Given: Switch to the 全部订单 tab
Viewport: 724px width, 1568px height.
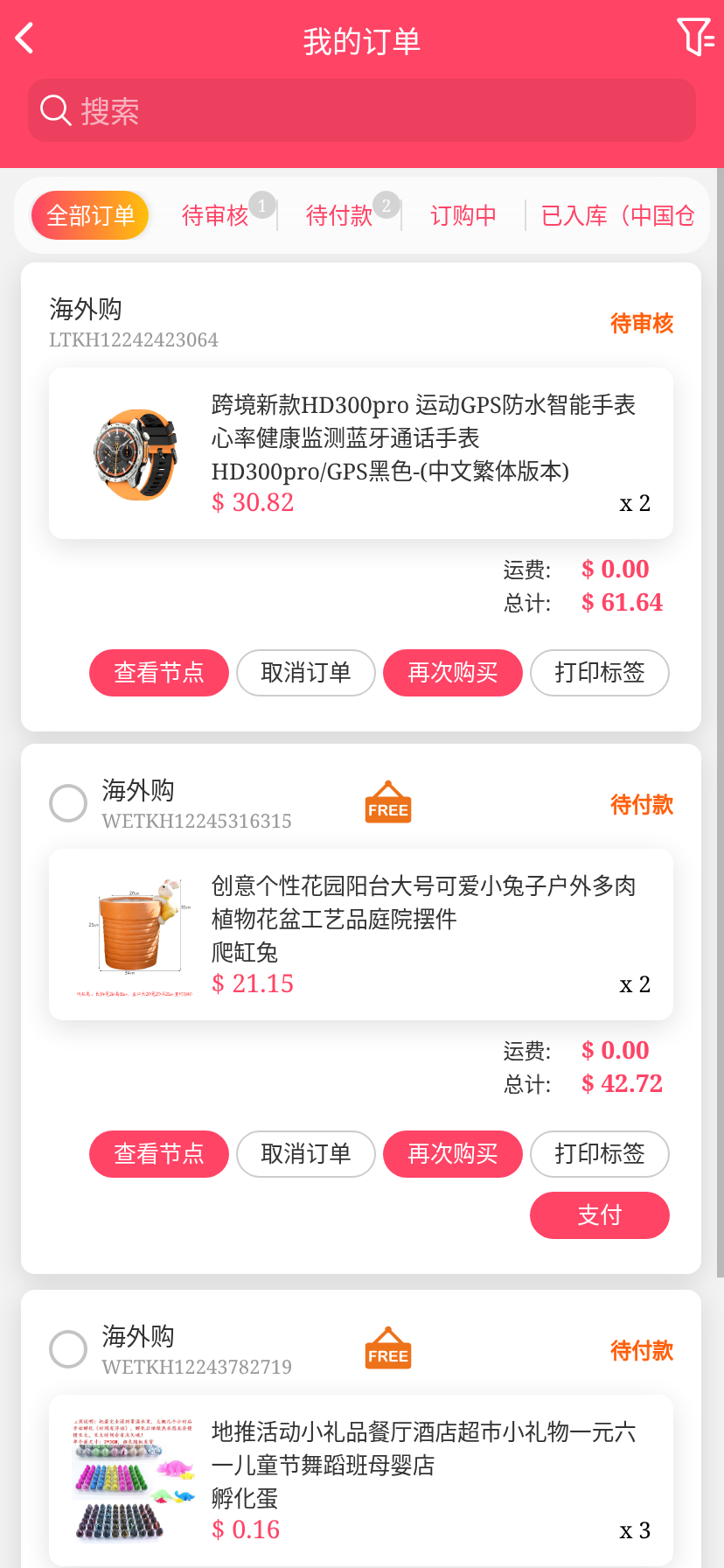Looking at the screenshot, I should [90, 215].
